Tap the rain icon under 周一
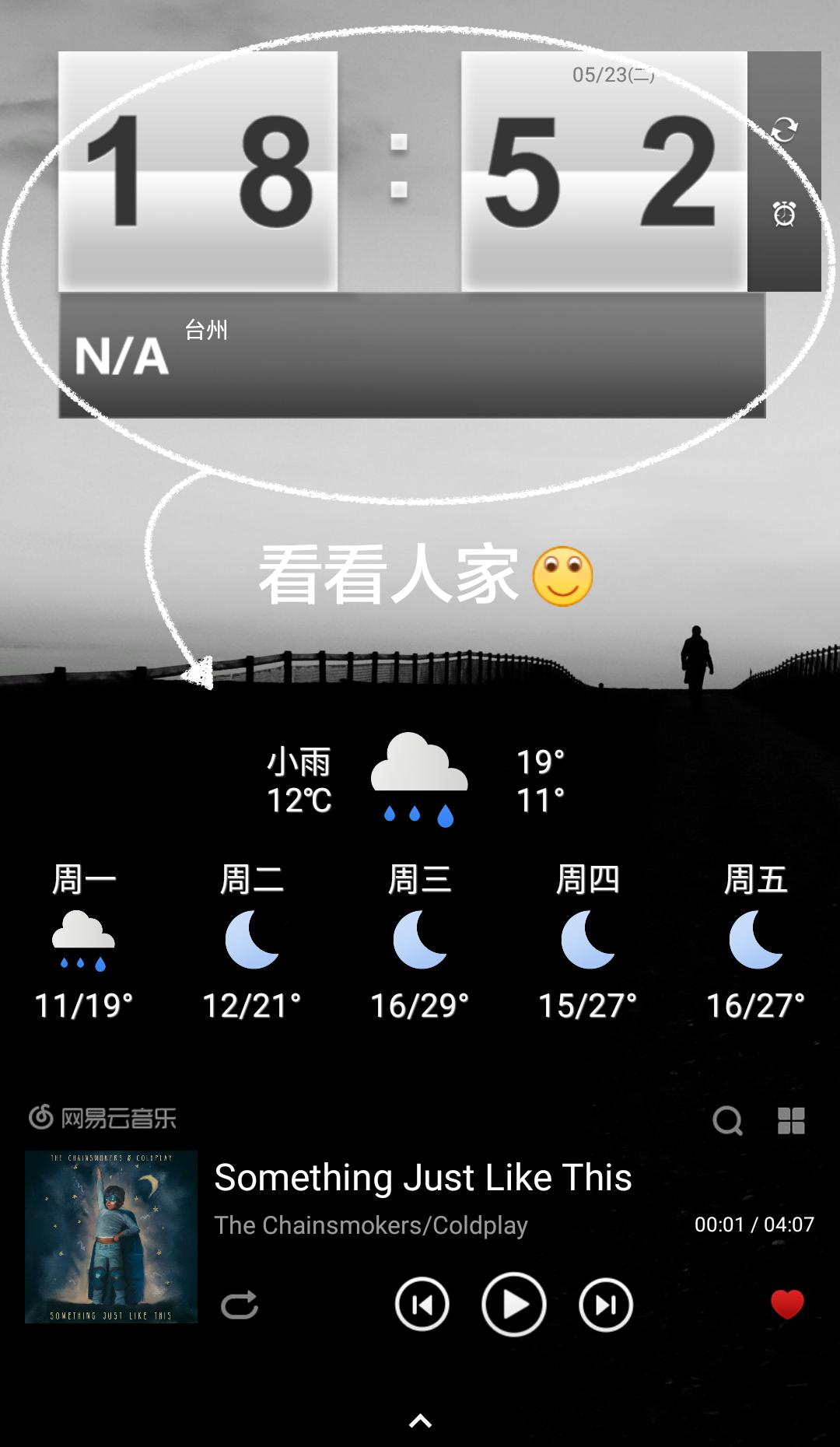840x1447 pixels. point(83,944)
